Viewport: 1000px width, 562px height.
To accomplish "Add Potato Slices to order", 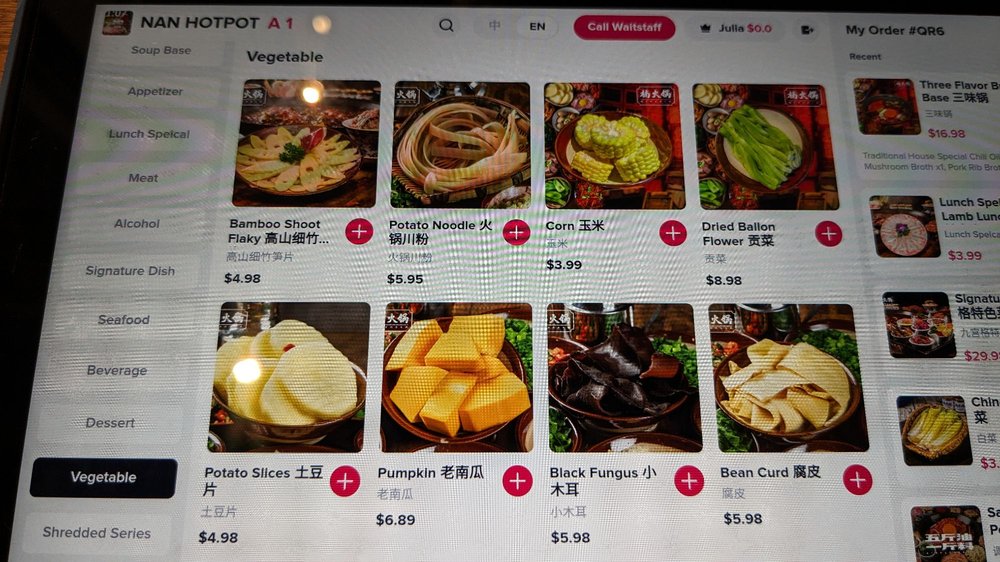I will click(345, 481).
